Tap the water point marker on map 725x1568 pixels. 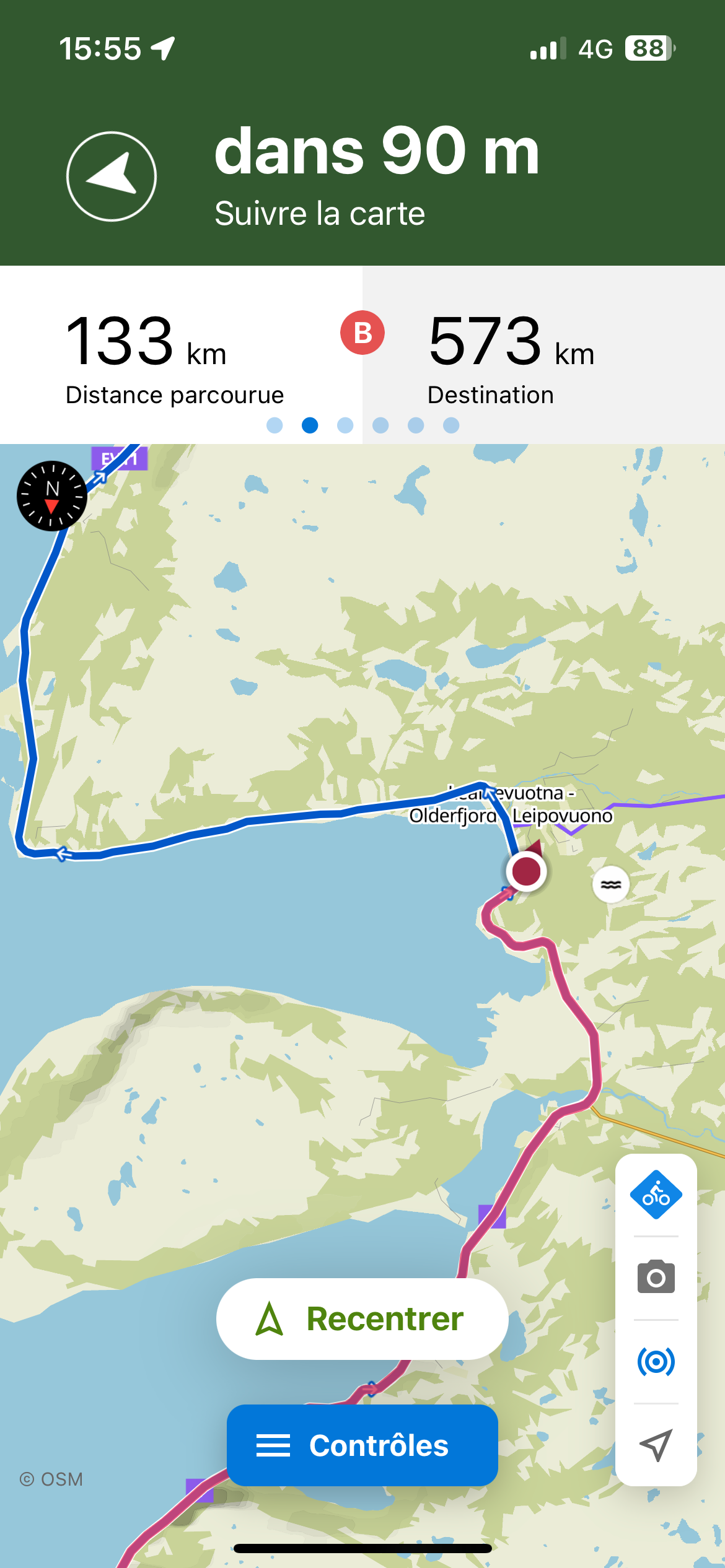point(611,884)
